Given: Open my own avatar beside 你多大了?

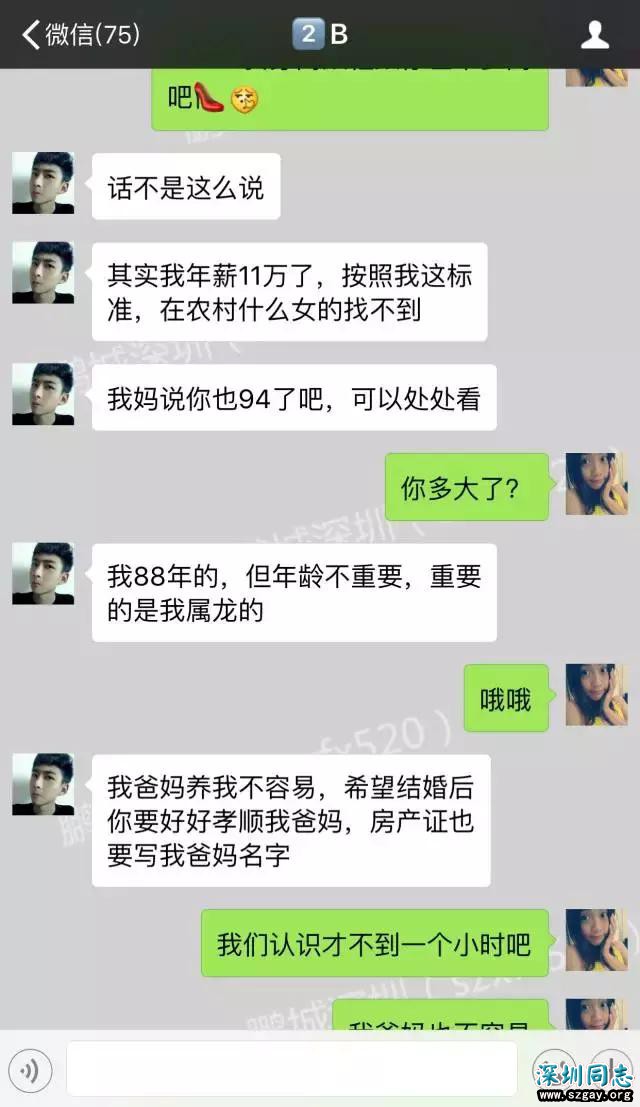Looking at the screenshot, I should point(596,483).
